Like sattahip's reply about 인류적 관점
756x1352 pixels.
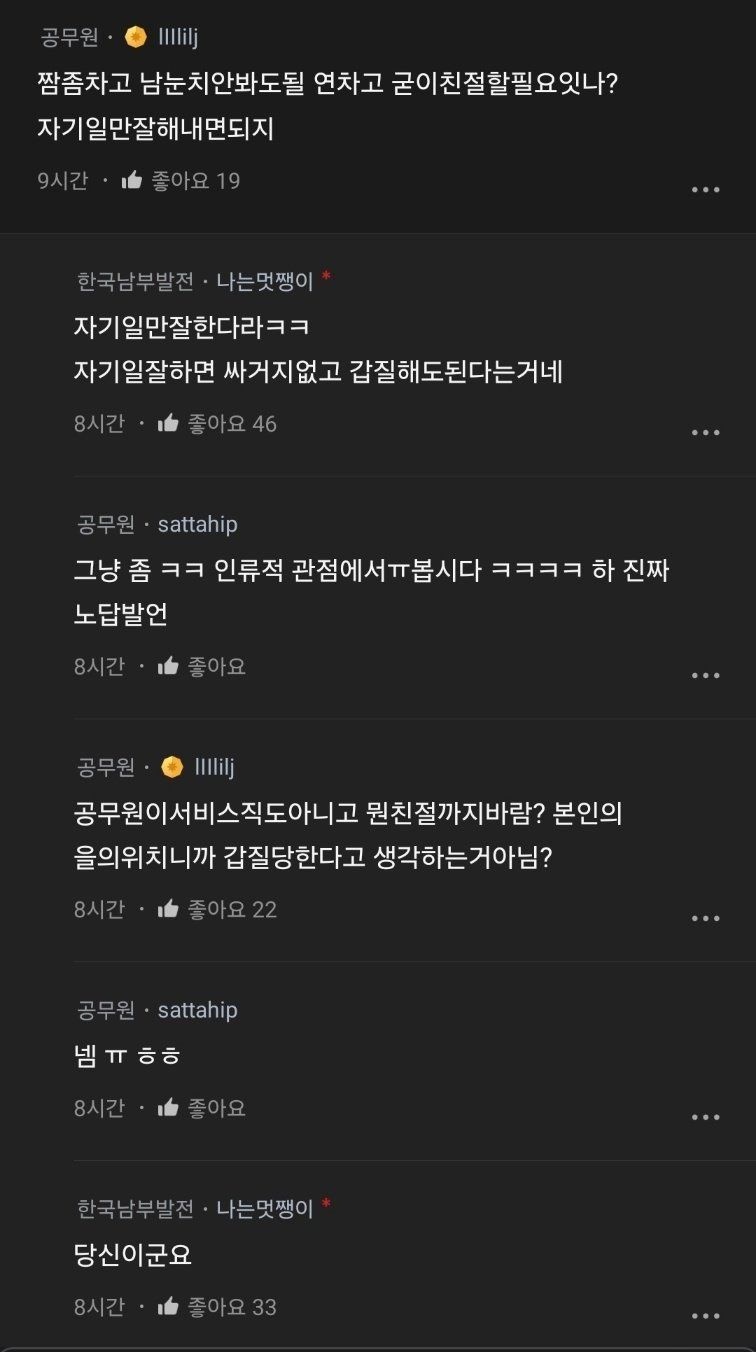pos(169,666)
